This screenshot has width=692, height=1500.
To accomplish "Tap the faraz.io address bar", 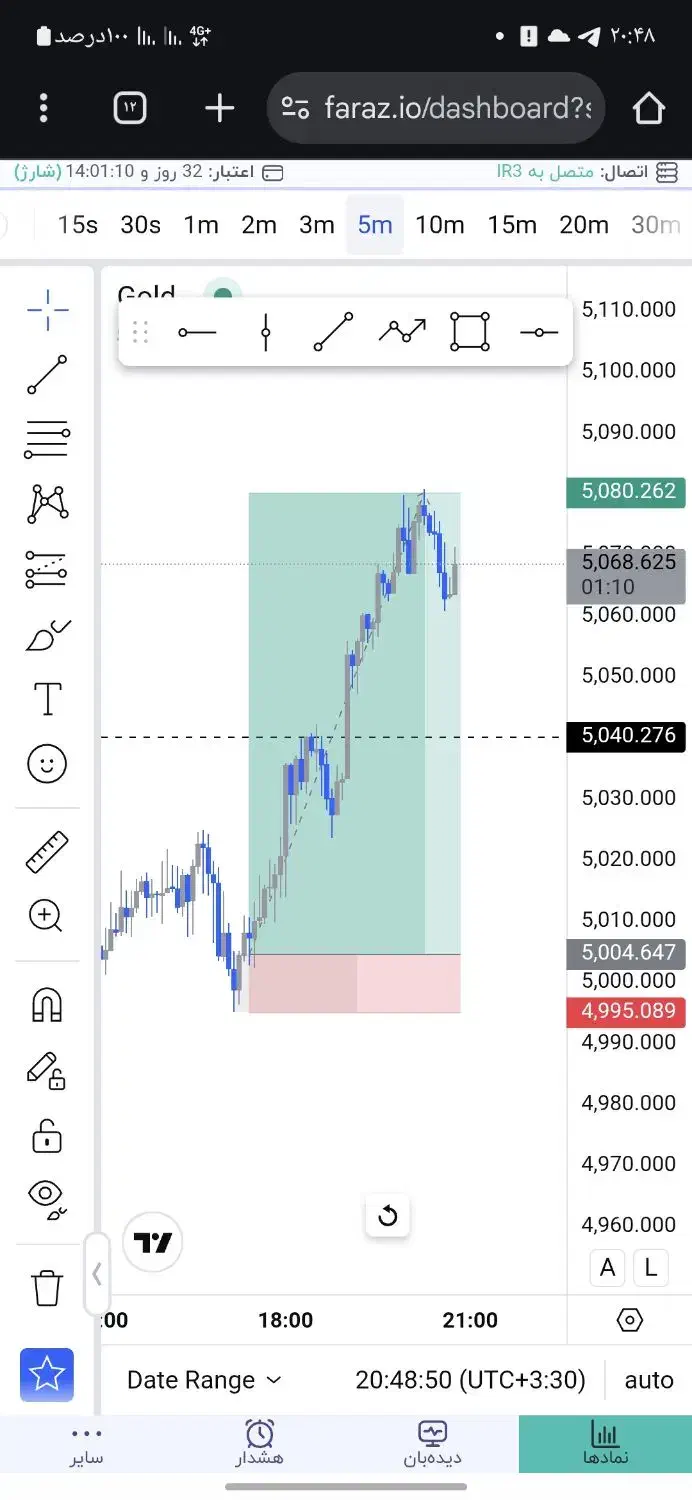I will 436,108.
